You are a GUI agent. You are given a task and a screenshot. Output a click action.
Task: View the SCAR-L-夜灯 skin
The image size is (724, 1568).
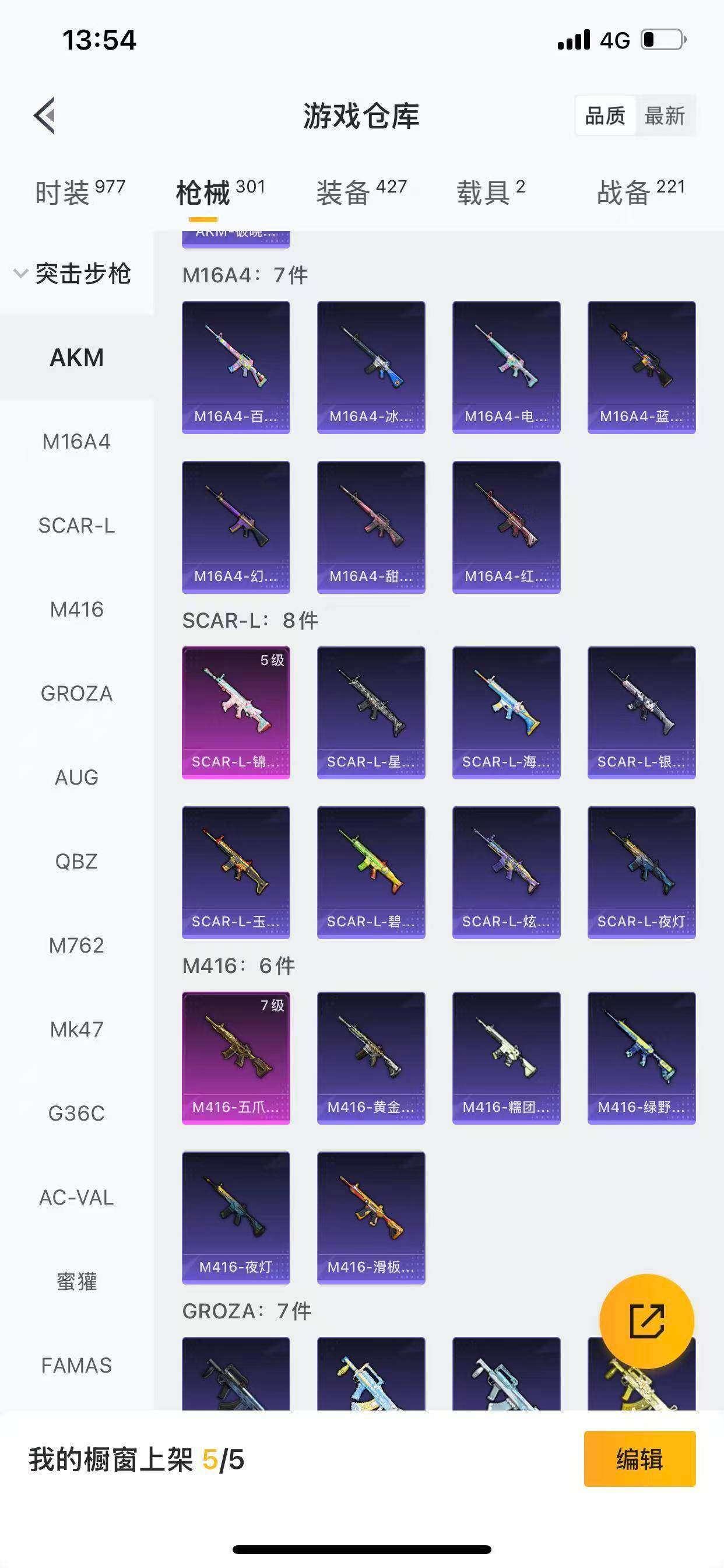pyautogui.click(x=641, y=872)
